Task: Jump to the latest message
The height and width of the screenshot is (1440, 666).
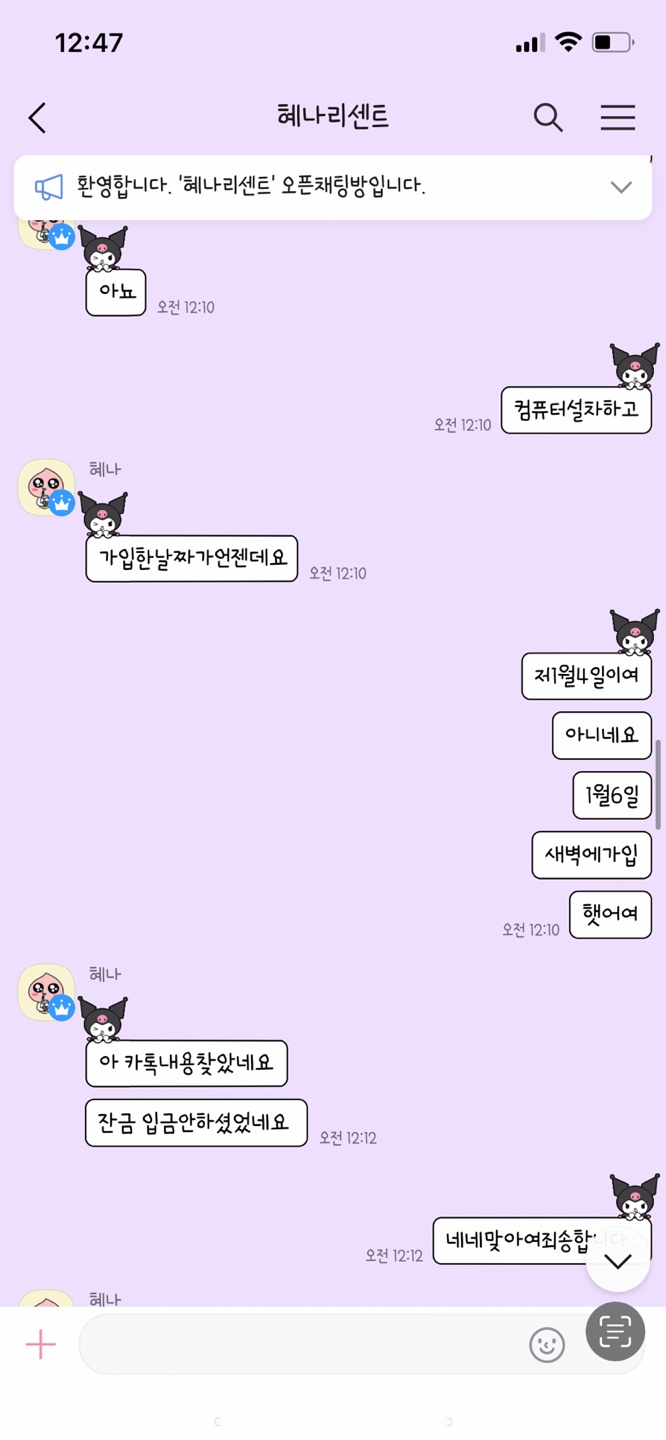Action: 617,1261
